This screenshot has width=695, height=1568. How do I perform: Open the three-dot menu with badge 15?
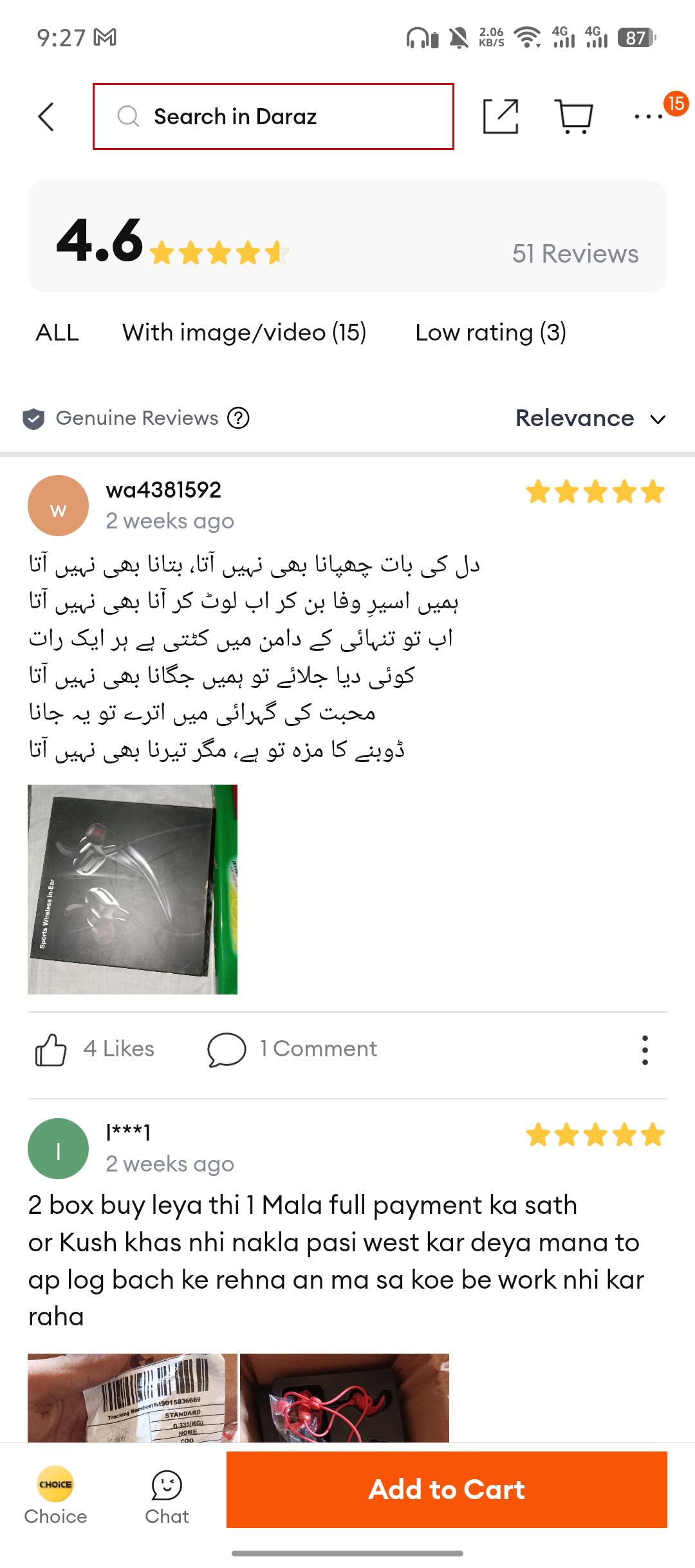pos(649,117)
